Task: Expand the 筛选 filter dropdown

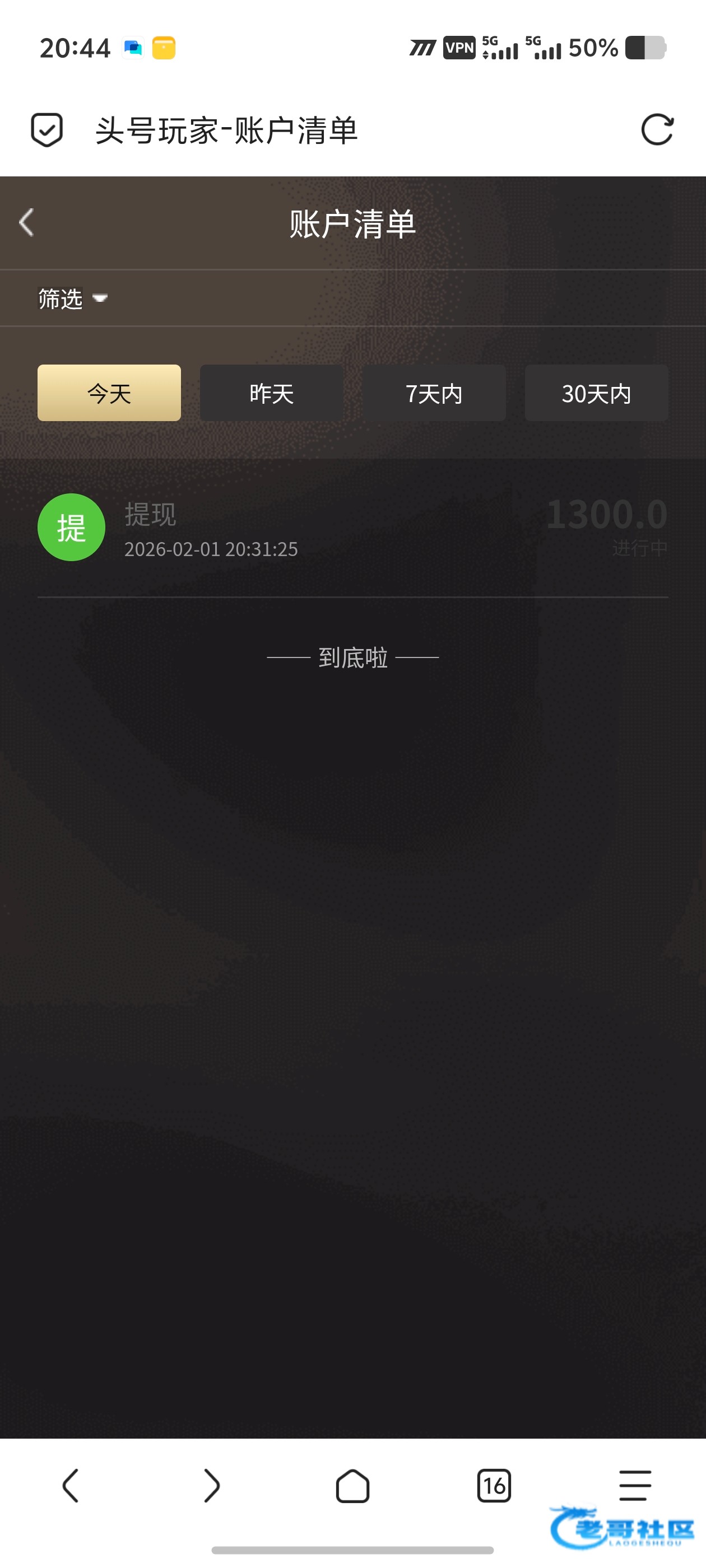Action: [x=72, y=298]
